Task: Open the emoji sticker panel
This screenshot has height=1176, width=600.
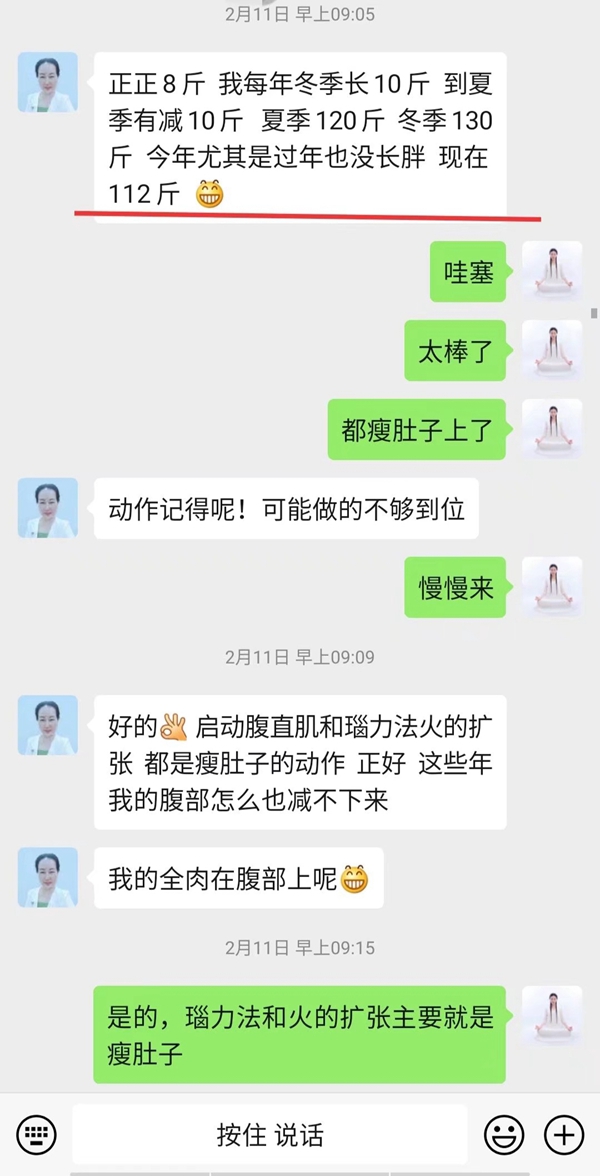Action: [x=504, y=1135]
